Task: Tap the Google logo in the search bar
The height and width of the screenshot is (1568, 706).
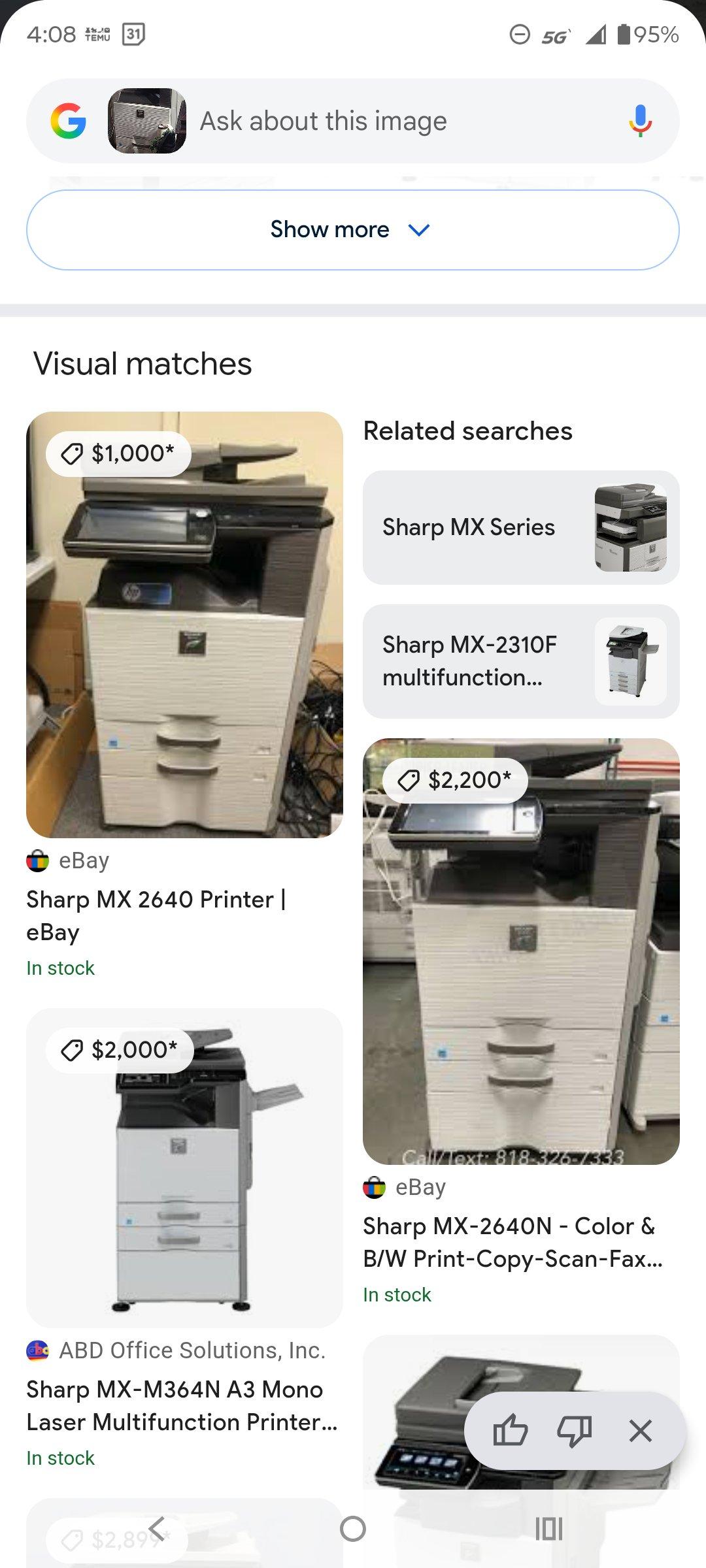Action: coord(69,121)
